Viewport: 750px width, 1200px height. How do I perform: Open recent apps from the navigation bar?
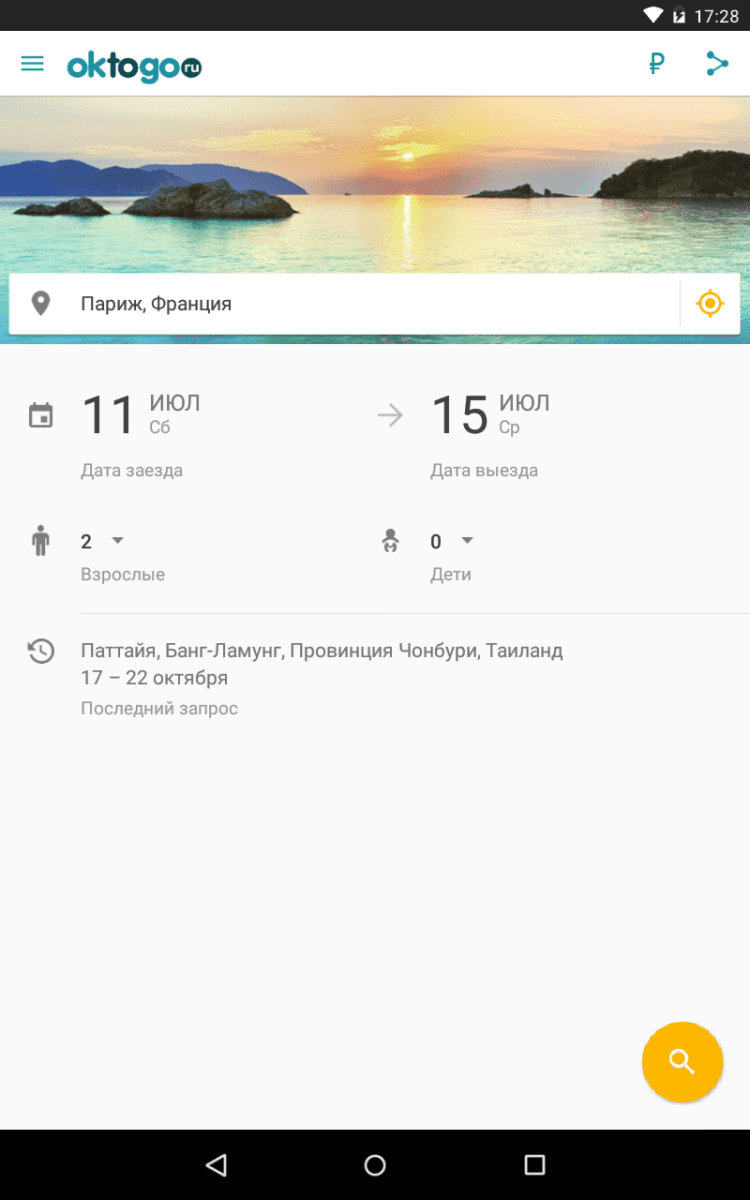coord(534,1165)
